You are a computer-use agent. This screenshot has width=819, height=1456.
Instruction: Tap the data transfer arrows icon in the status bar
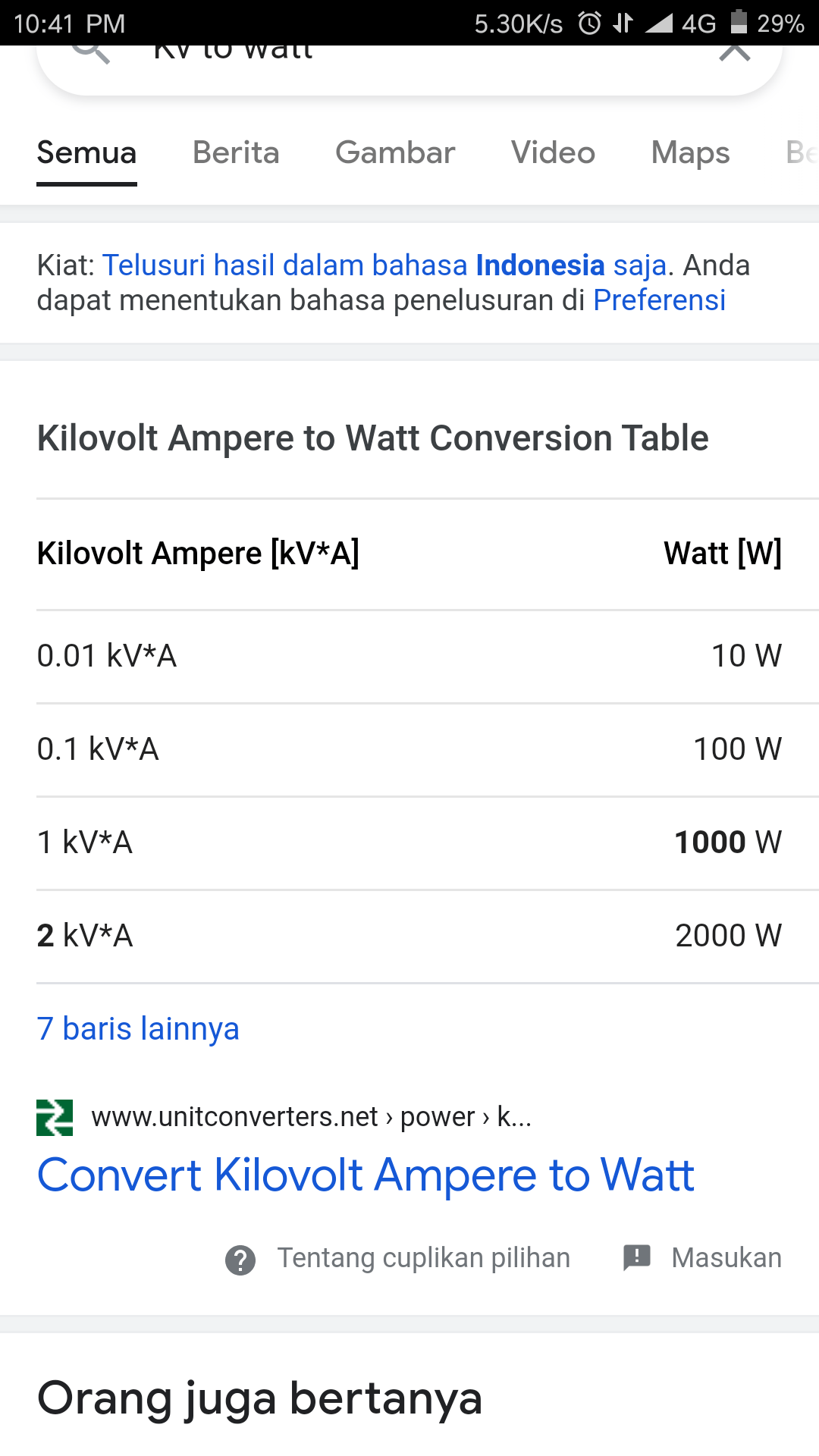pyautogui.click(x=623, y=23)
